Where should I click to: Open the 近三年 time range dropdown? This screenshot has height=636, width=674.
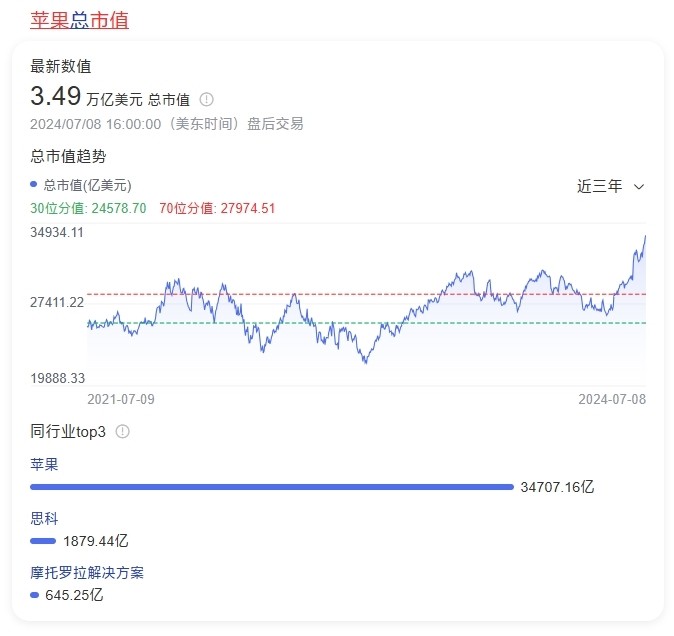pyautogui.click(x=610, y=186)
